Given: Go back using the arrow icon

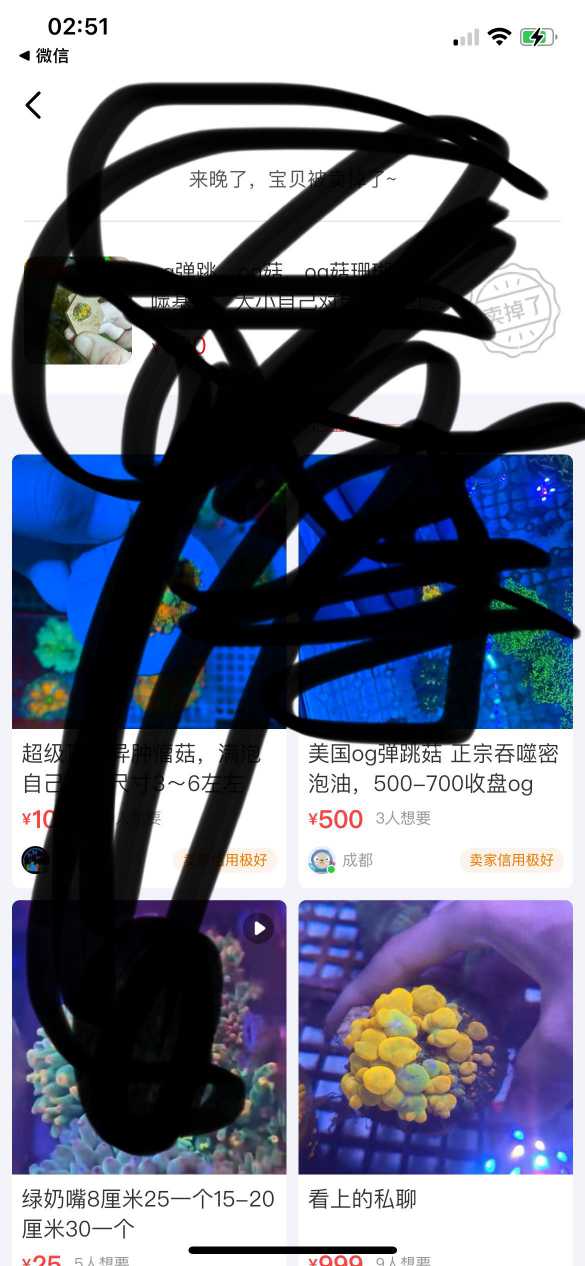Looking at the screenshot, I should tap(34, 105).
